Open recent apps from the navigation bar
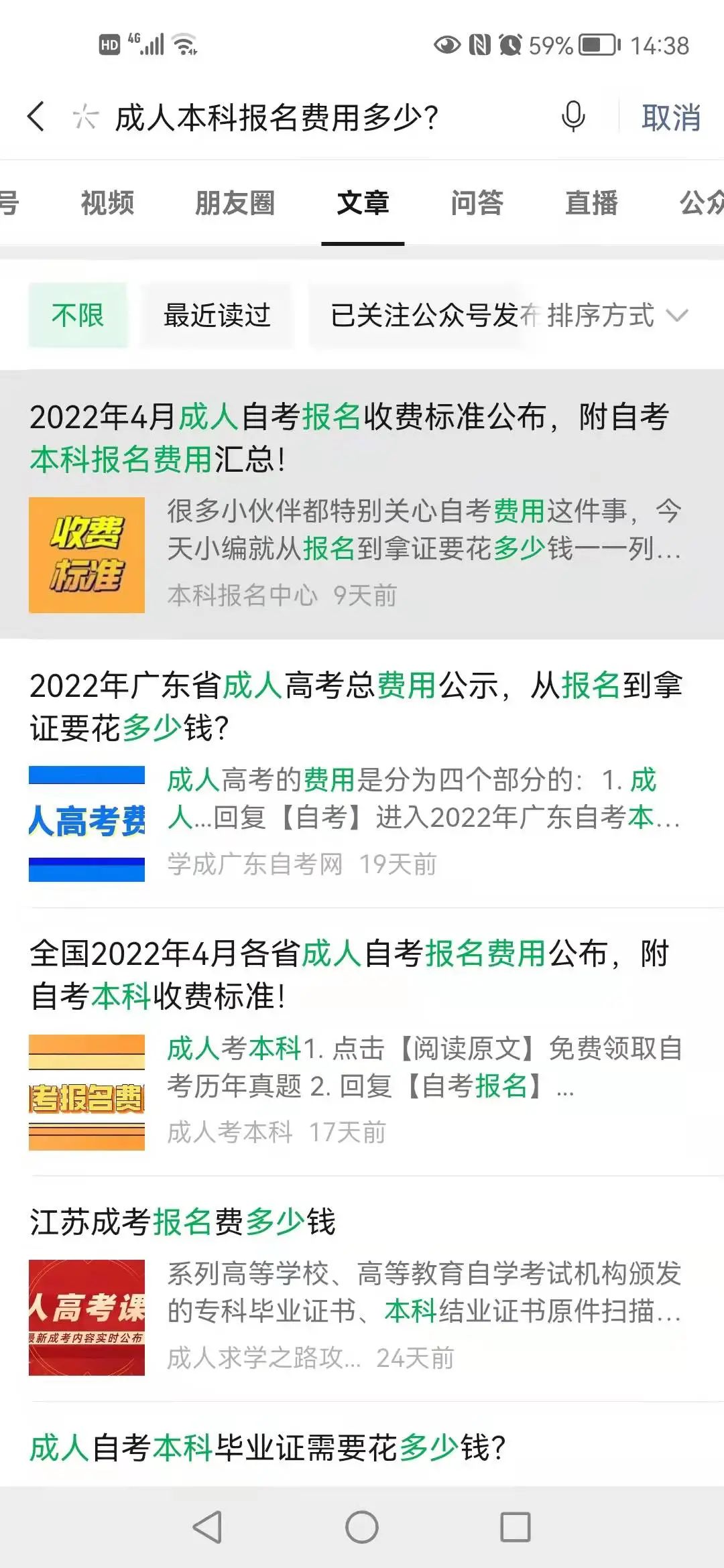 click(516, 1528)
